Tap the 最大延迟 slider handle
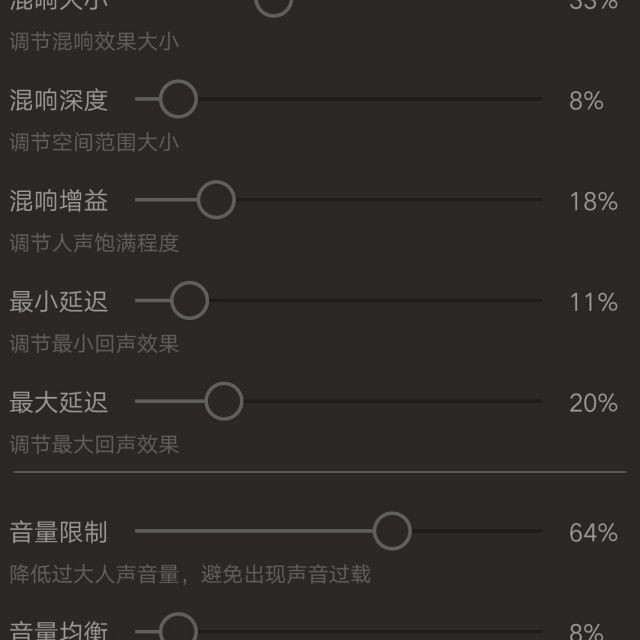The width and height of the screenshot is (640, 640). point(224,401)
